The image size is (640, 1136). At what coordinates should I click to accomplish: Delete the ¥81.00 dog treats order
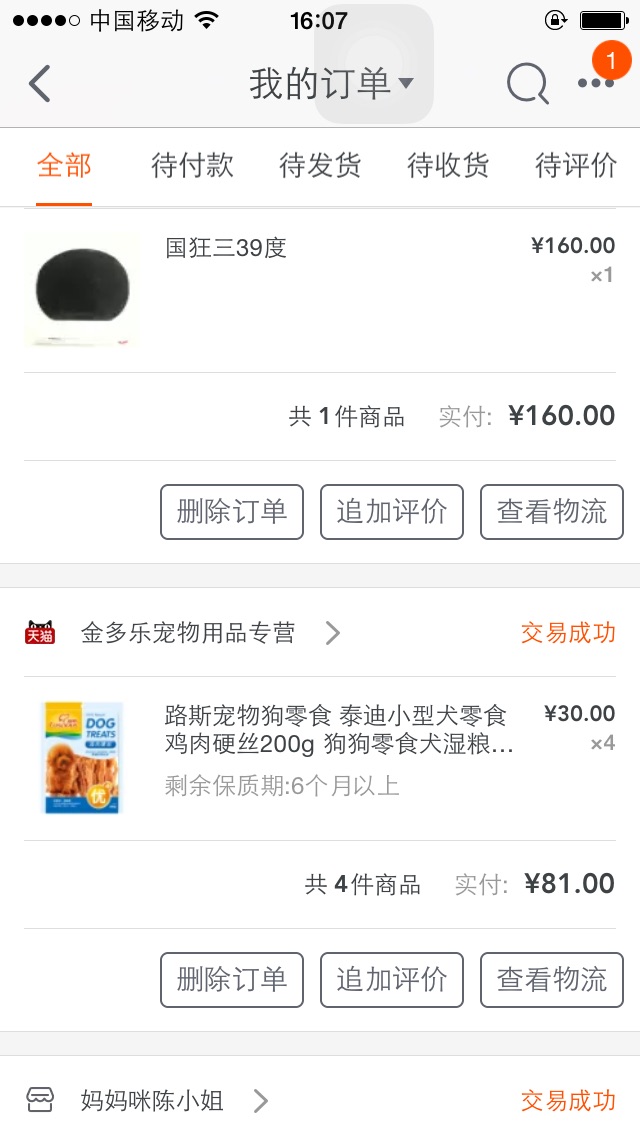(232, 980)
